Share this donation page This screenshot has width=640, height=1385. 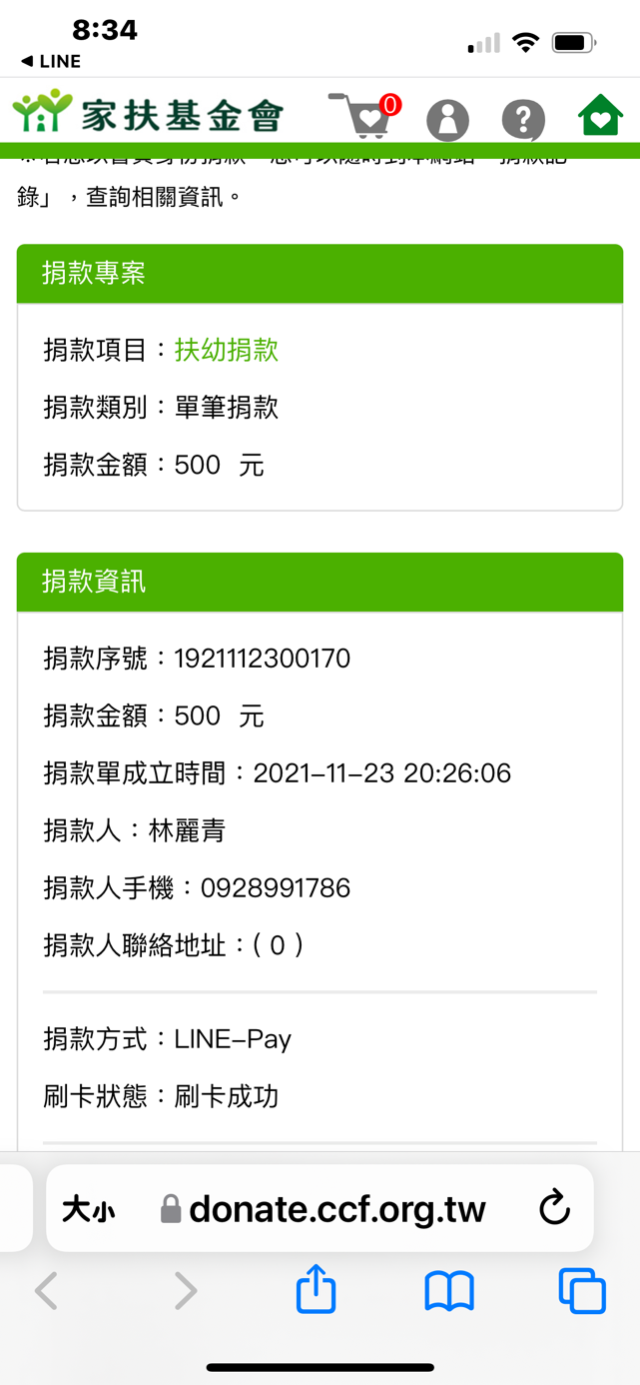click(x=316, y=1290)
